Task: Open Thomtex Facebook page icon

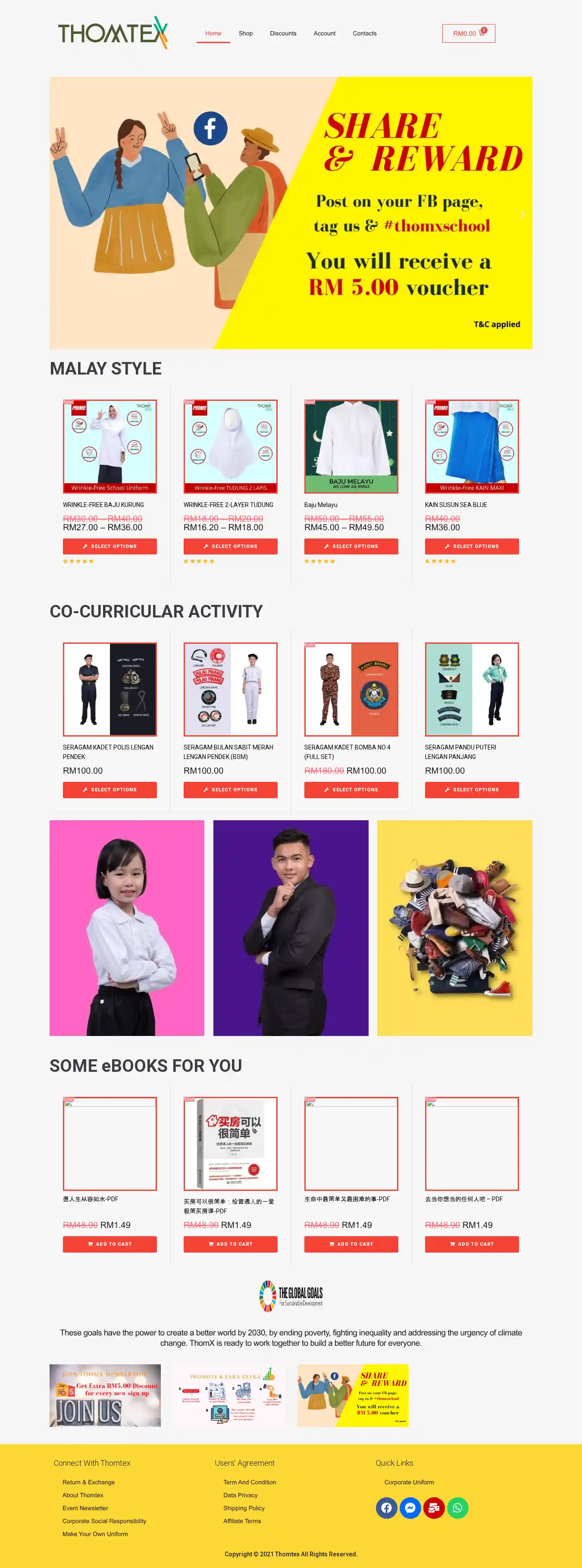Action: [386, 1508]
